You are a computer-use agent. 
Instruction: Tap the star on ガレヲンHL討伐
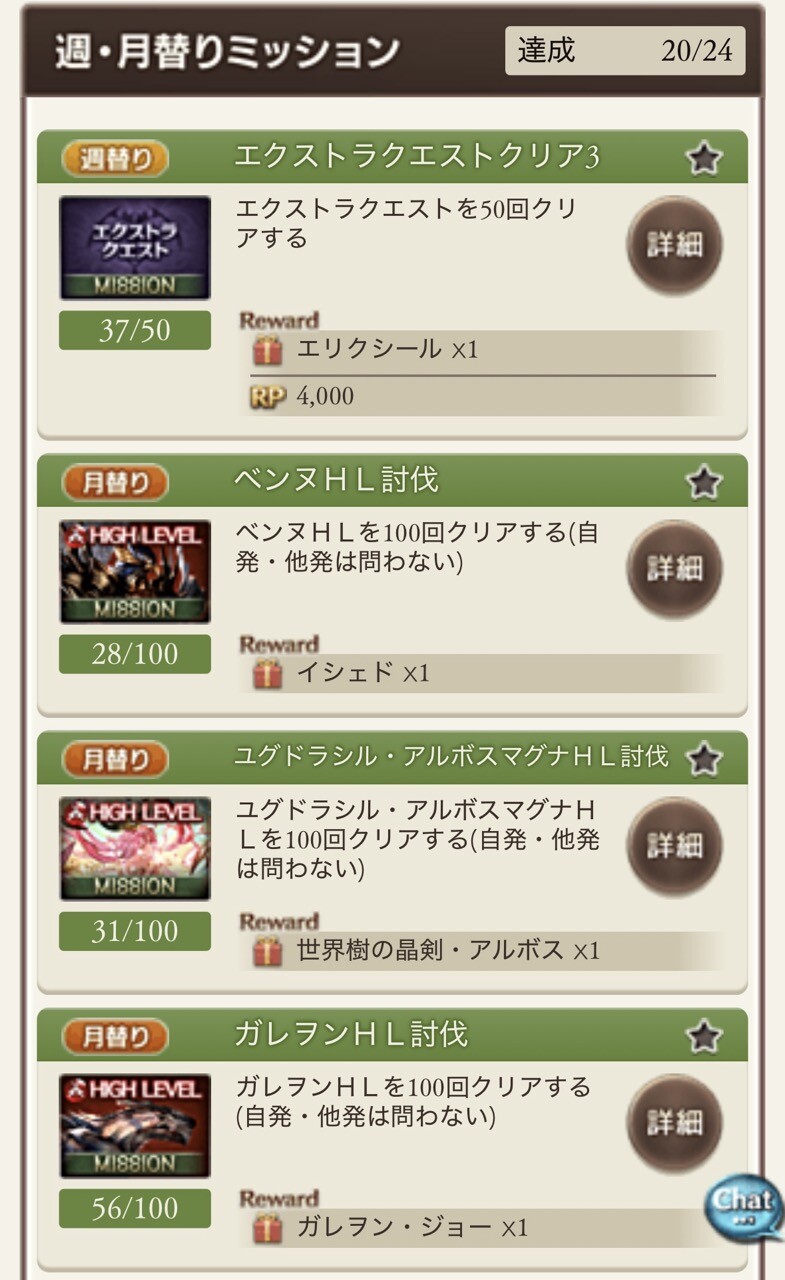(x=704, y=1036)
